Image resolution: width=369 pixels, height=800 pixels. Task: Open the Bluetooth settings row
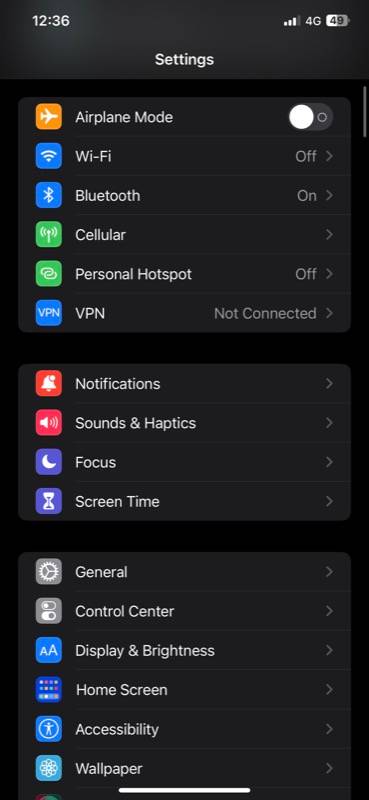(184, 195)
